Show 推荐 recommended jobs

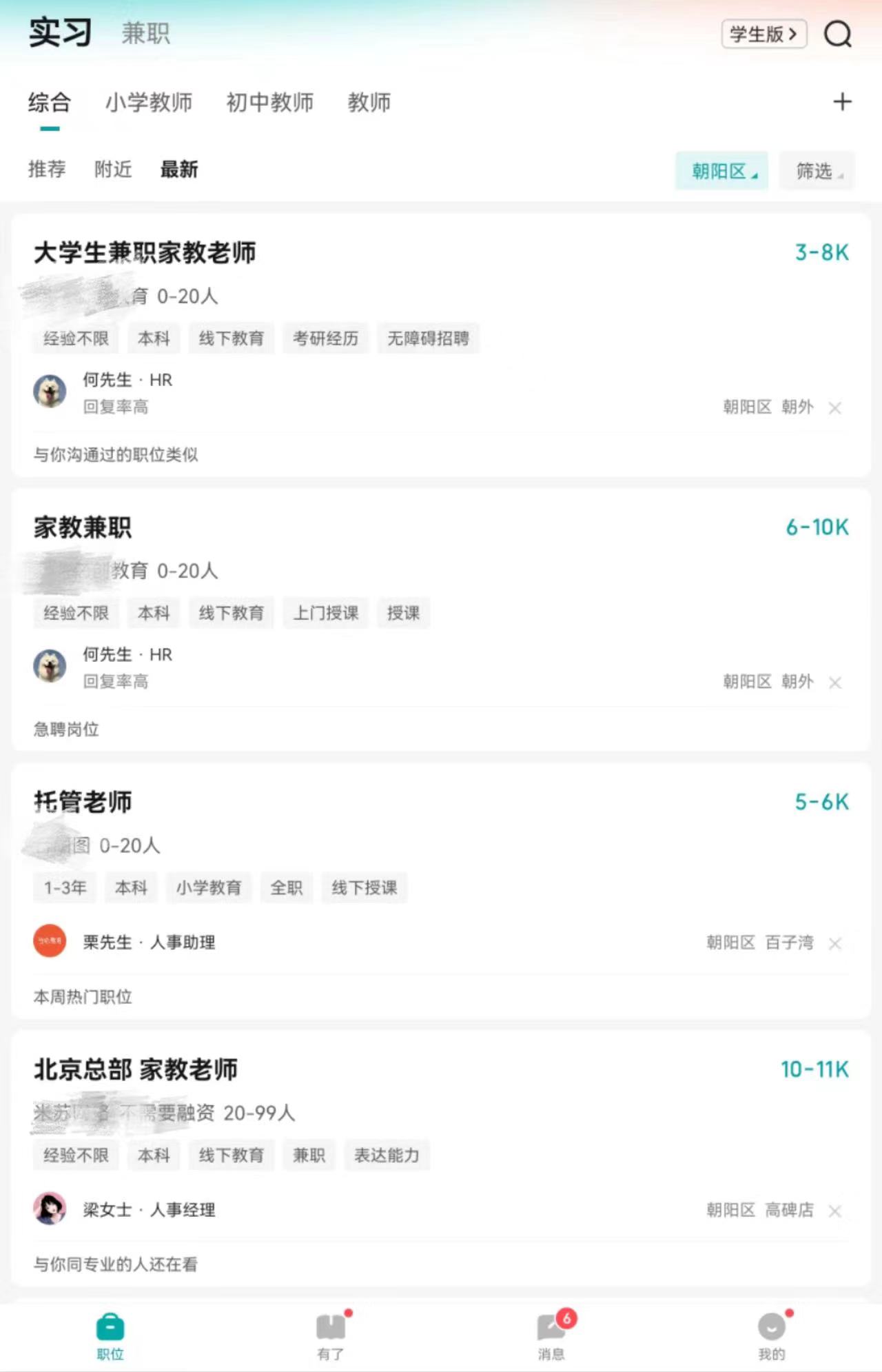click(47, 170)
